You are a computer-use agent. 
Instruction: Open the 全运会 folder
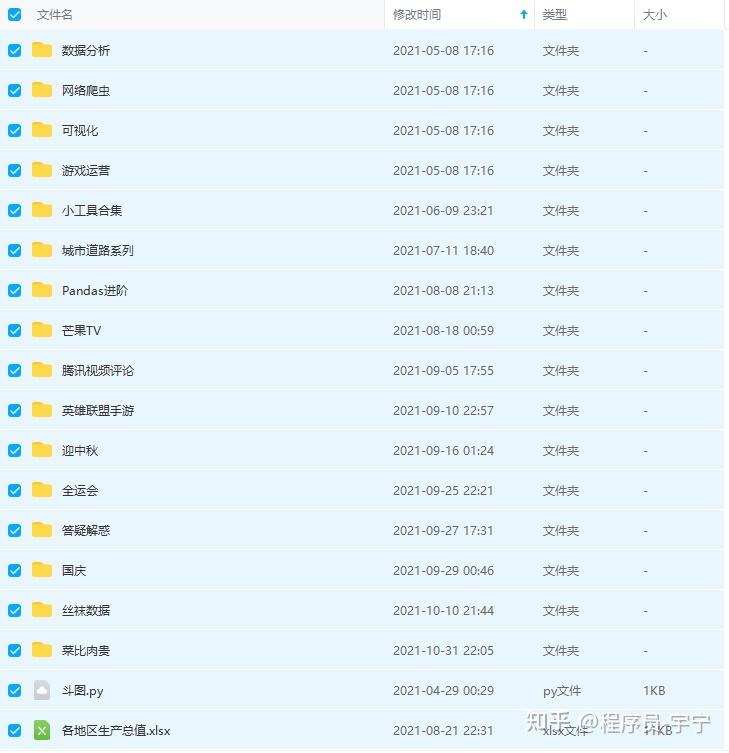point(80,491)
